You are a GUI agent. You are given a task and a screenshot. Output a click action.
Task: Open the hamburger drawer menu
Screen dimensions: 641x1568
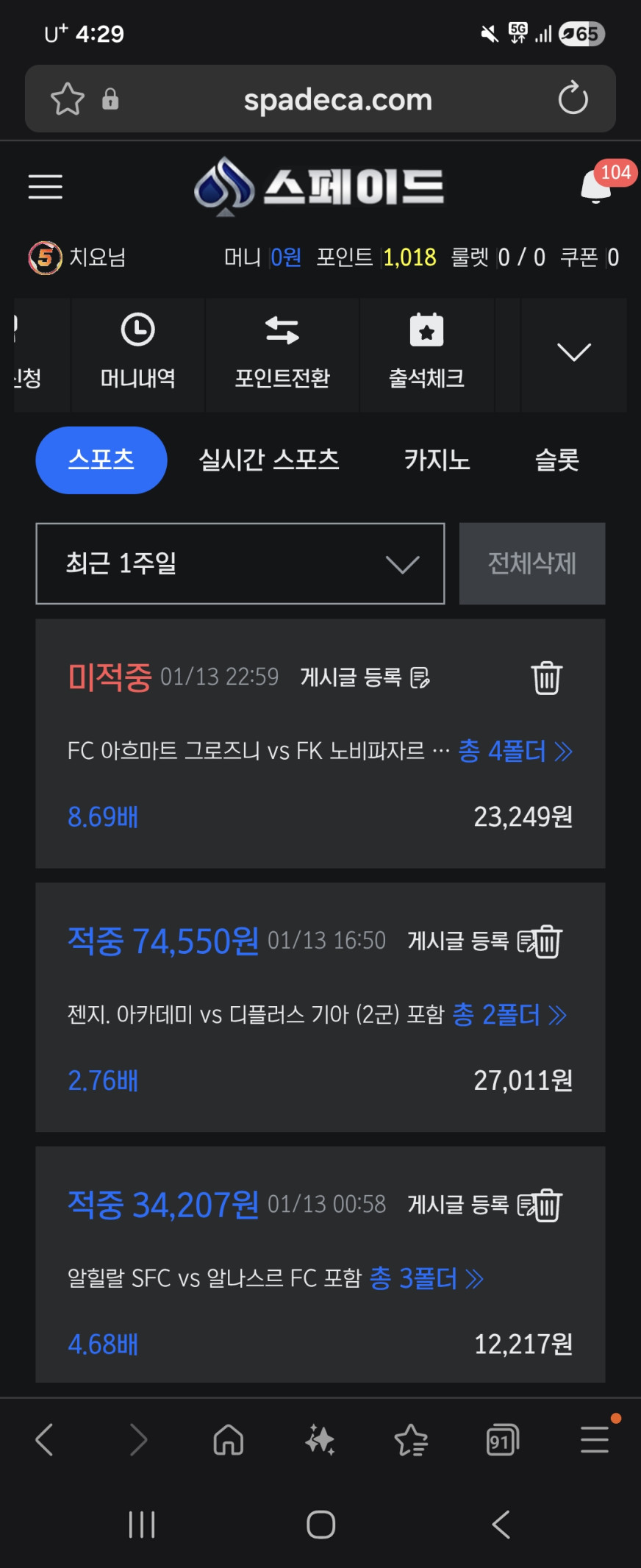point(45,186)
